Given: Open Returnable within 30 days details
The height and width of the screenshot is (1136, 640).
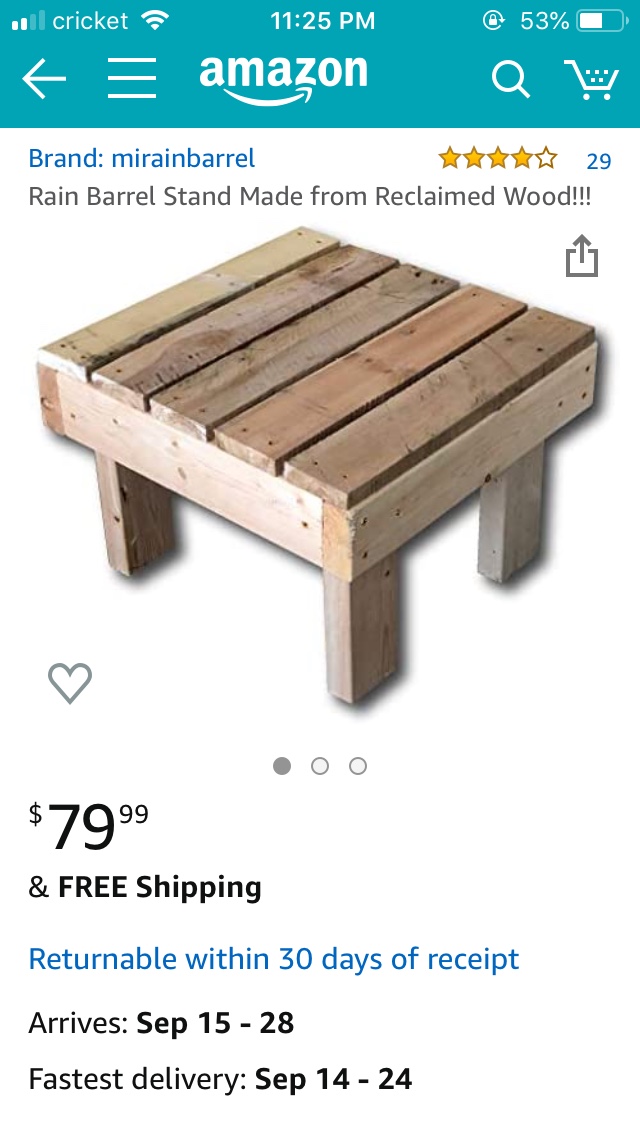Looking at the screenshot, I should tap(274, 959).
